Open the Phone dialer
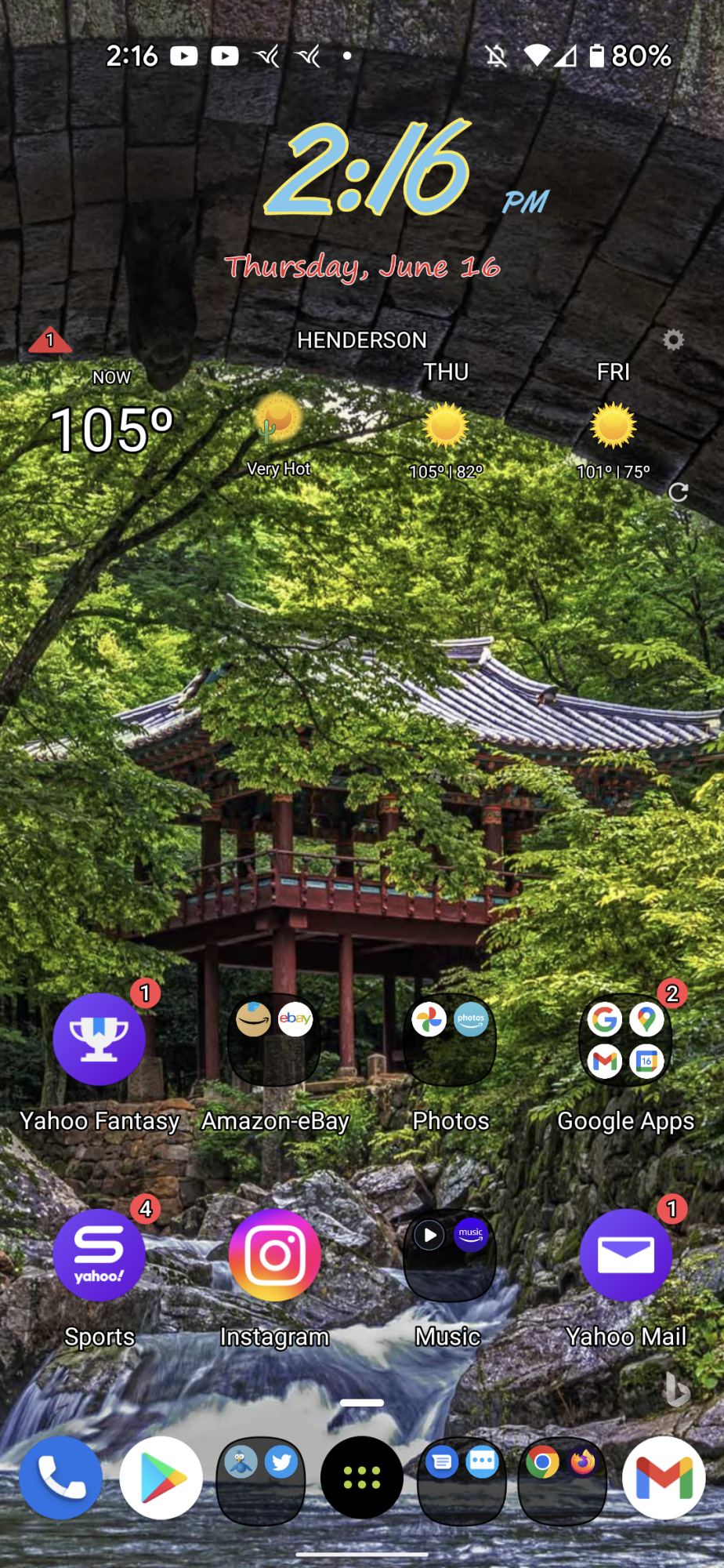Screen dimensions: 724x1568 coord(61,1478)
